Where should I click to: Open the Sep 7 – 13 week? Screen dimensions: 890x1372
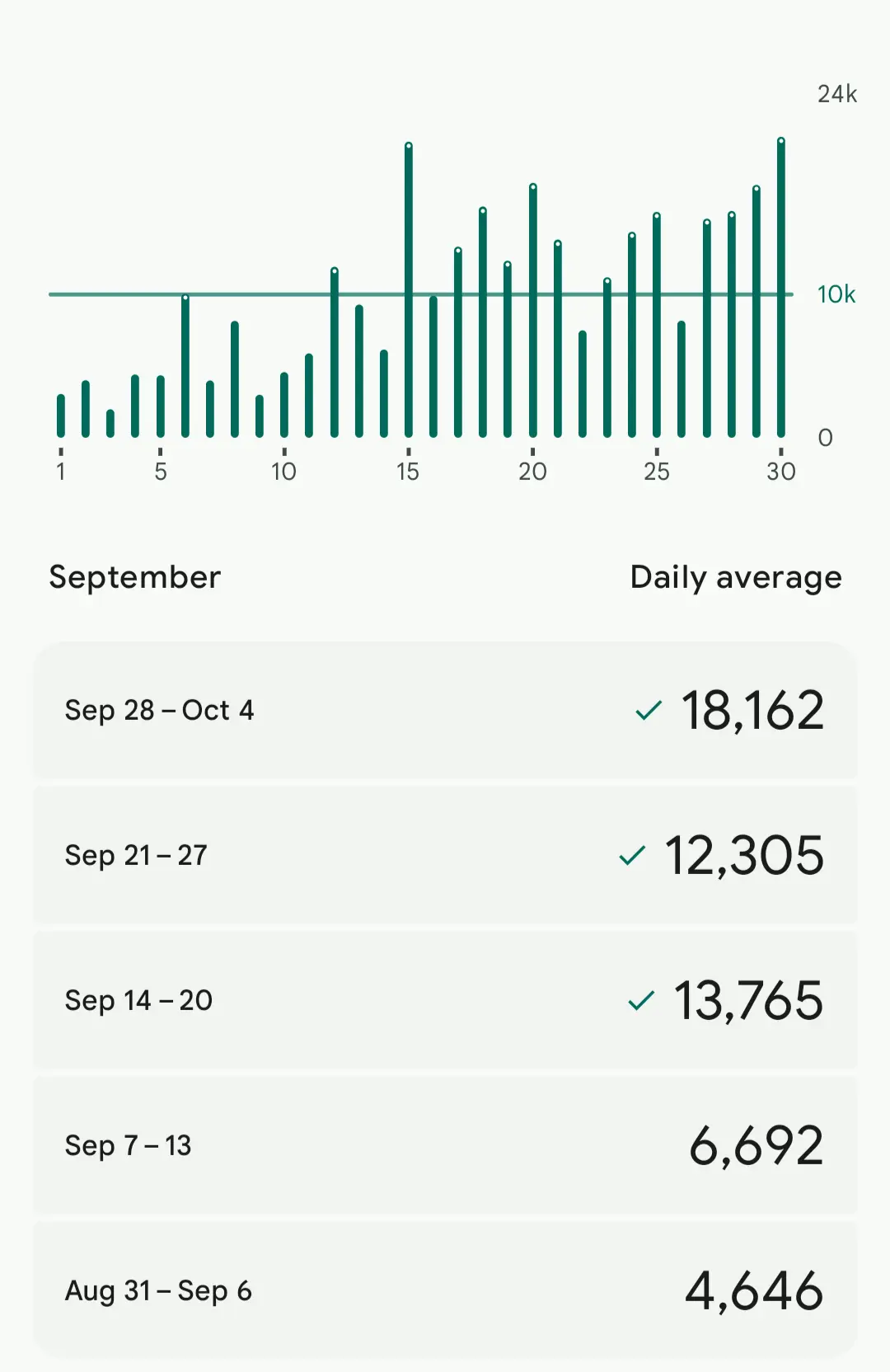click(445, 1145)
